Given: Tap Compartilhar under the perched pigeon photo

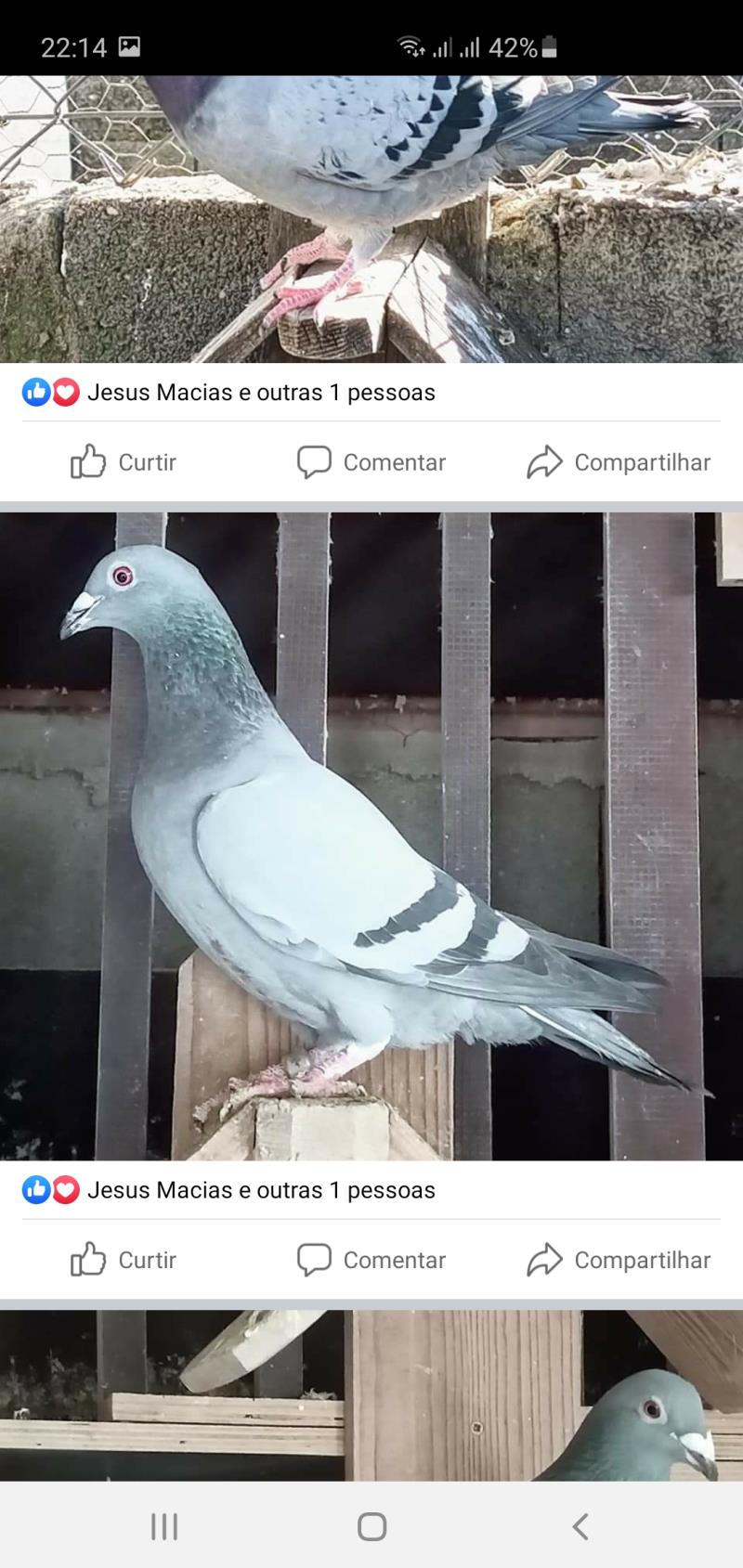Looking at the screenshot, I should 619,461.
